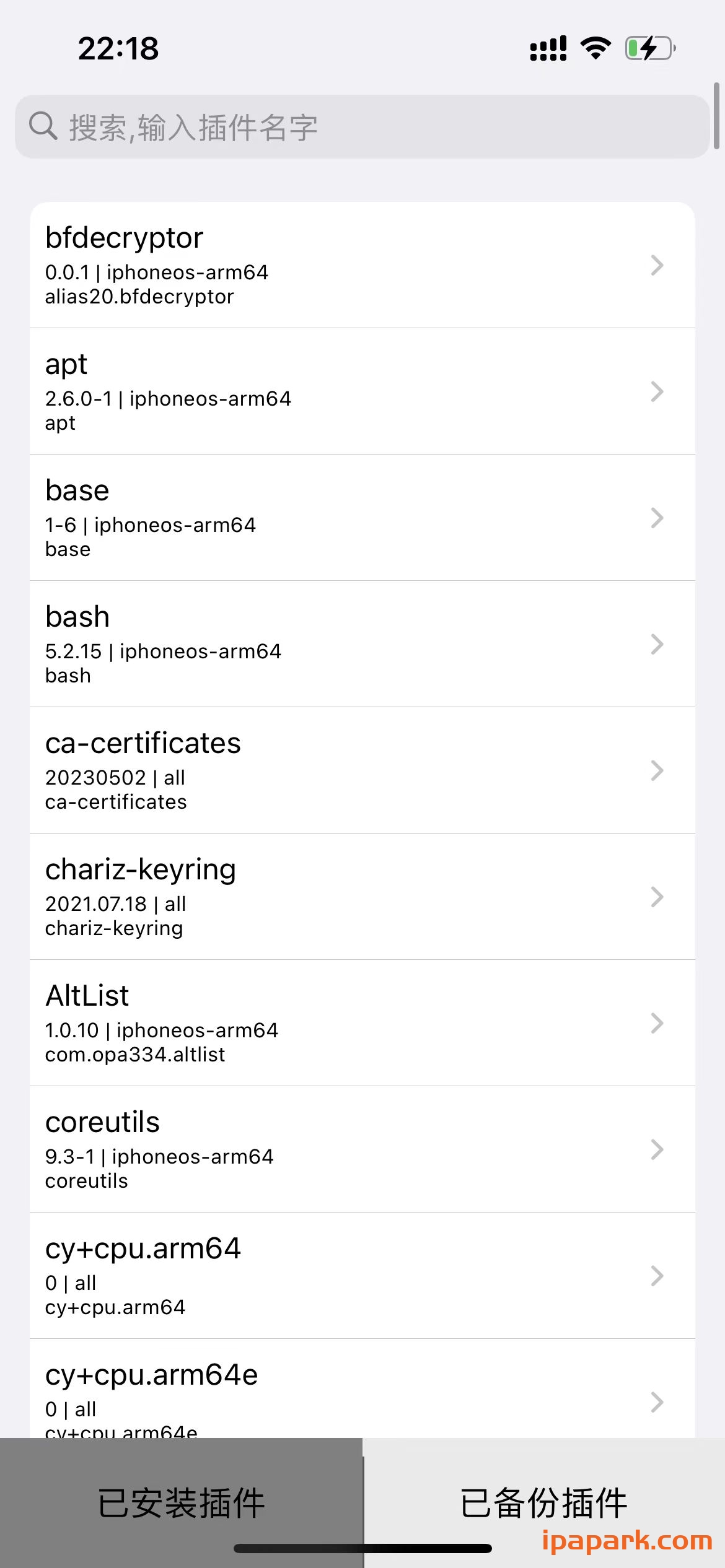The height and width of the screenshot is (1568, 725).
Task: View the coreutils package details
Action: coord(362,1149)
